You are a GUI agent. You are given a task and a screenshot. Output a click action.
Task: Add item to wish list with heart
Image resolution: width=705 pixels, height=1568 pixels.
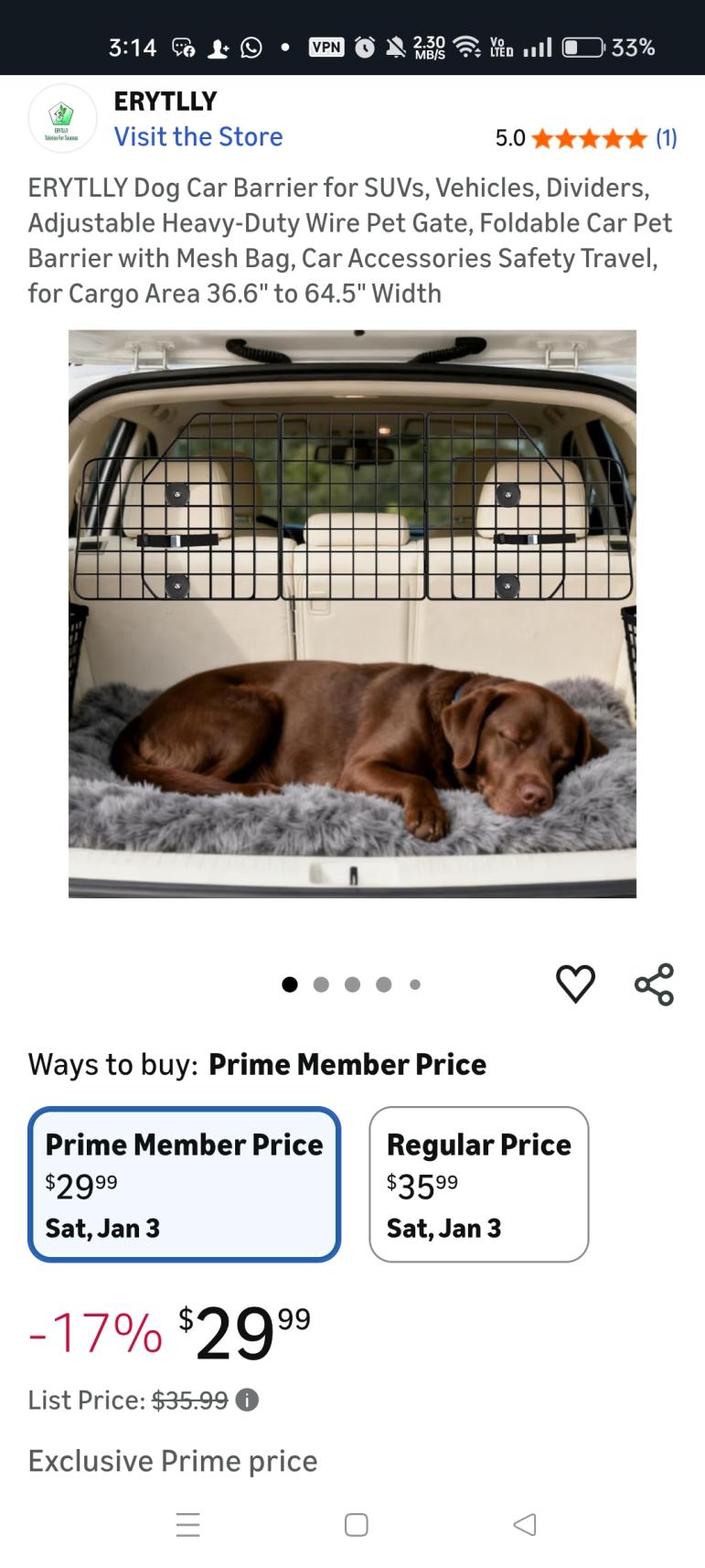point(575,984)
